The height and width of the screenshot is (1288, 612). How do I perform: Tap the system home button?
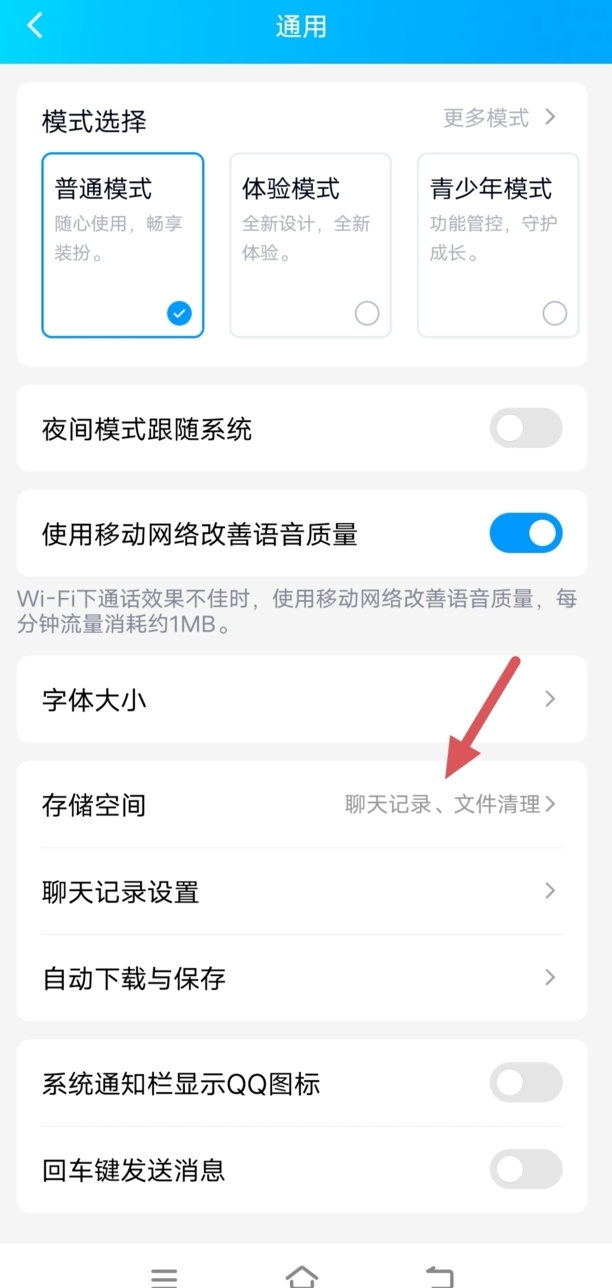click(x=302, y=1275)
